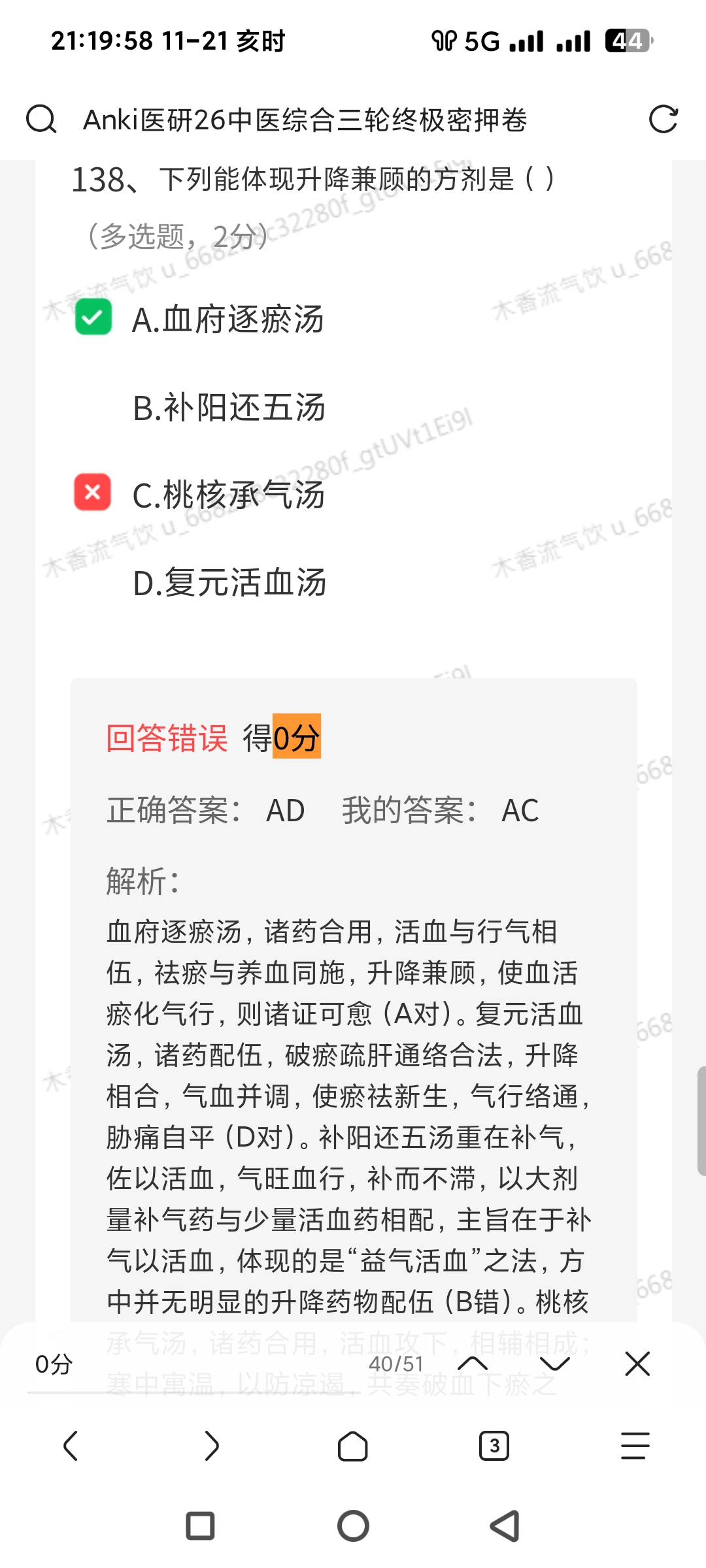Image resolution: width=706 pixels, height=1568 pixels.
Task: Reload the page with refresh icon
Action: coord(663,120)
